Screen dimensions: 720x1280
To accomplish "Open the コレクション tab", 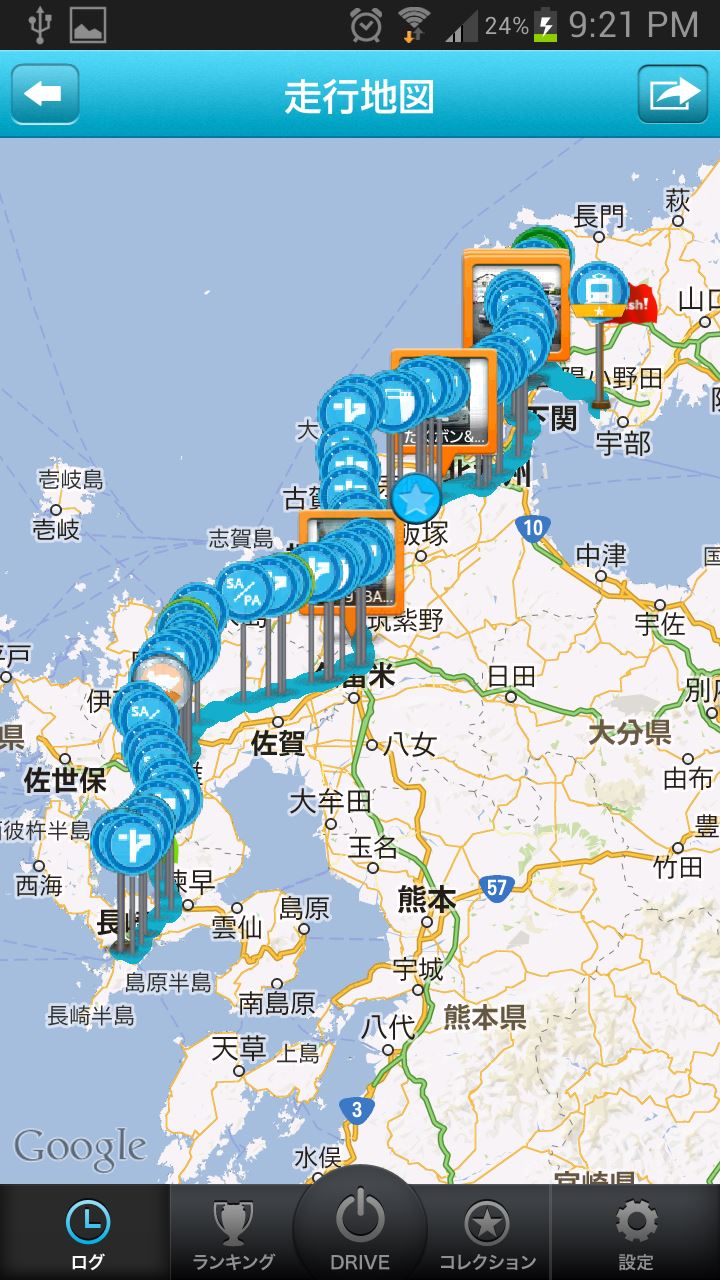I will 487,1233.
